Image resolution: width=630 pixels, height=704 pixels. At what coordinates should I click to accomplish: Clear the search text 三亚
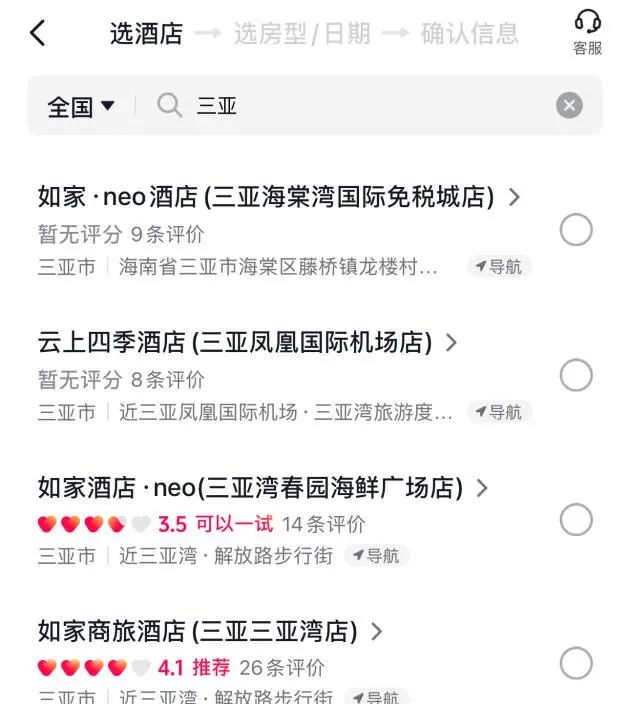(x=569, y=106)
